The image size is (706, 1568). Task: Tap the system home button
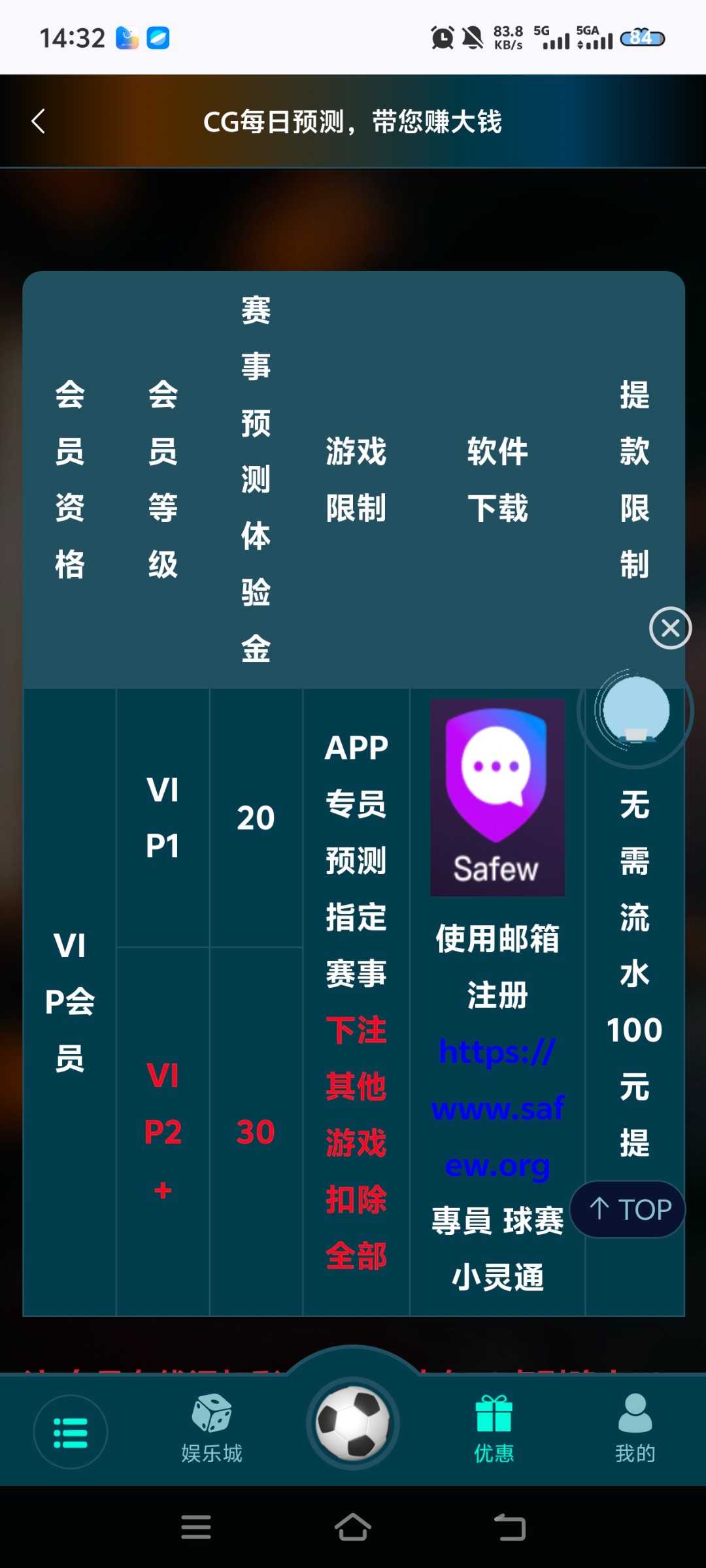click(353, 1527)
